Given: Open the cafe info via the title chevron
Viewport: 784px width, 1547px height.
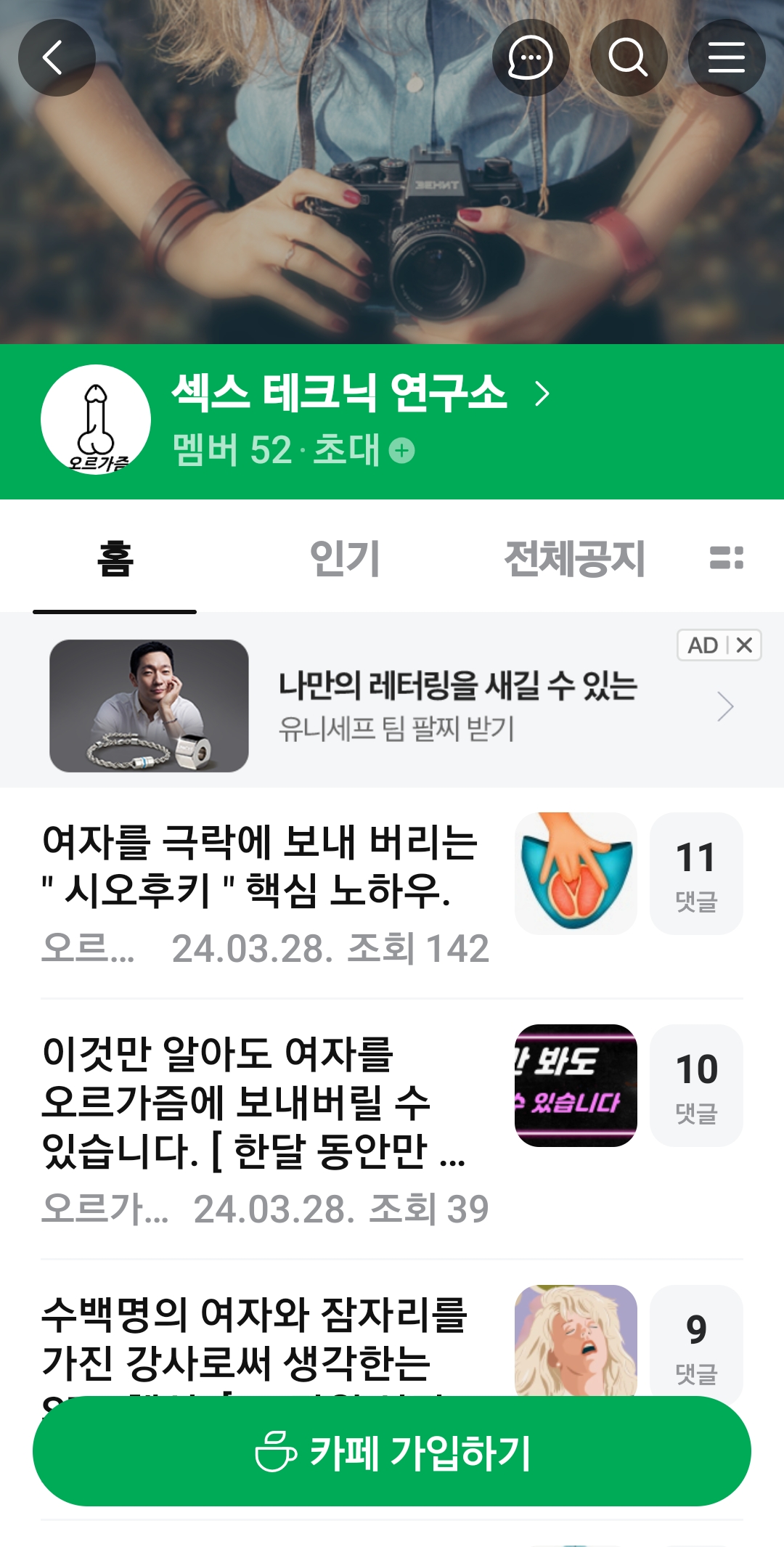Looking at the screenshot, I should pyautogui.click(x=542, y=394).
